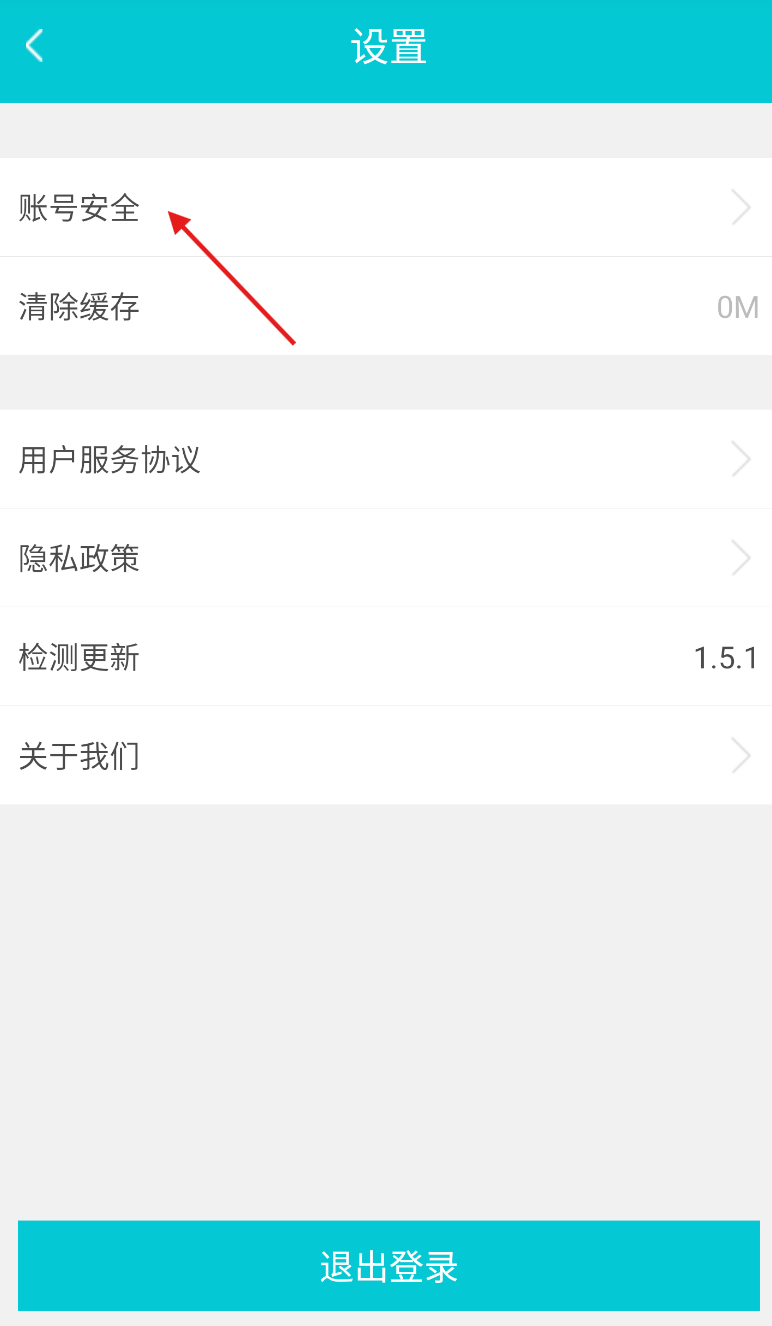This screenshot has width=772, height=1326.
Task: View the 隐私政策 page
Action: [386, 558]
